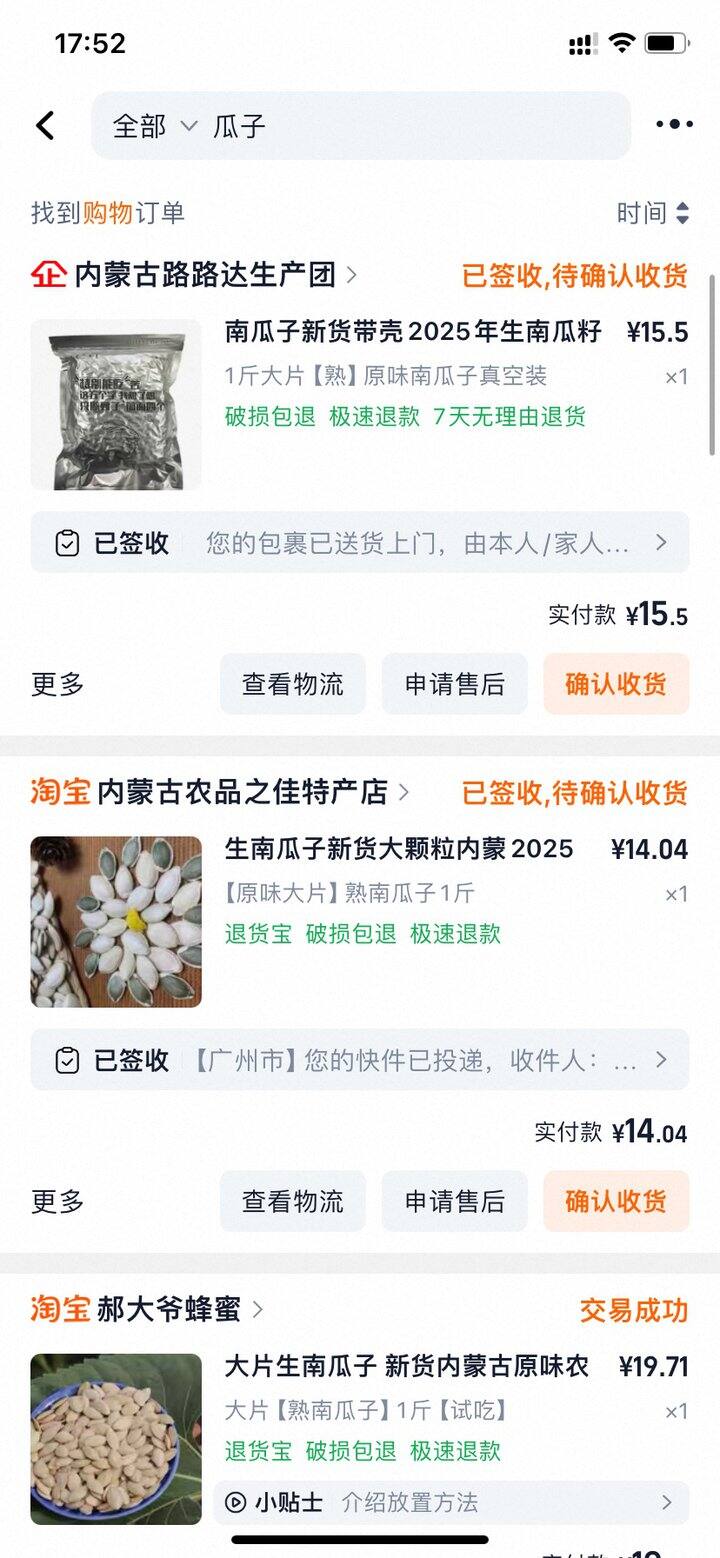This screenshot has height=1558, width=720.
Task: Open the 小贴士 storage tip row
Action: coord(452,1502)
